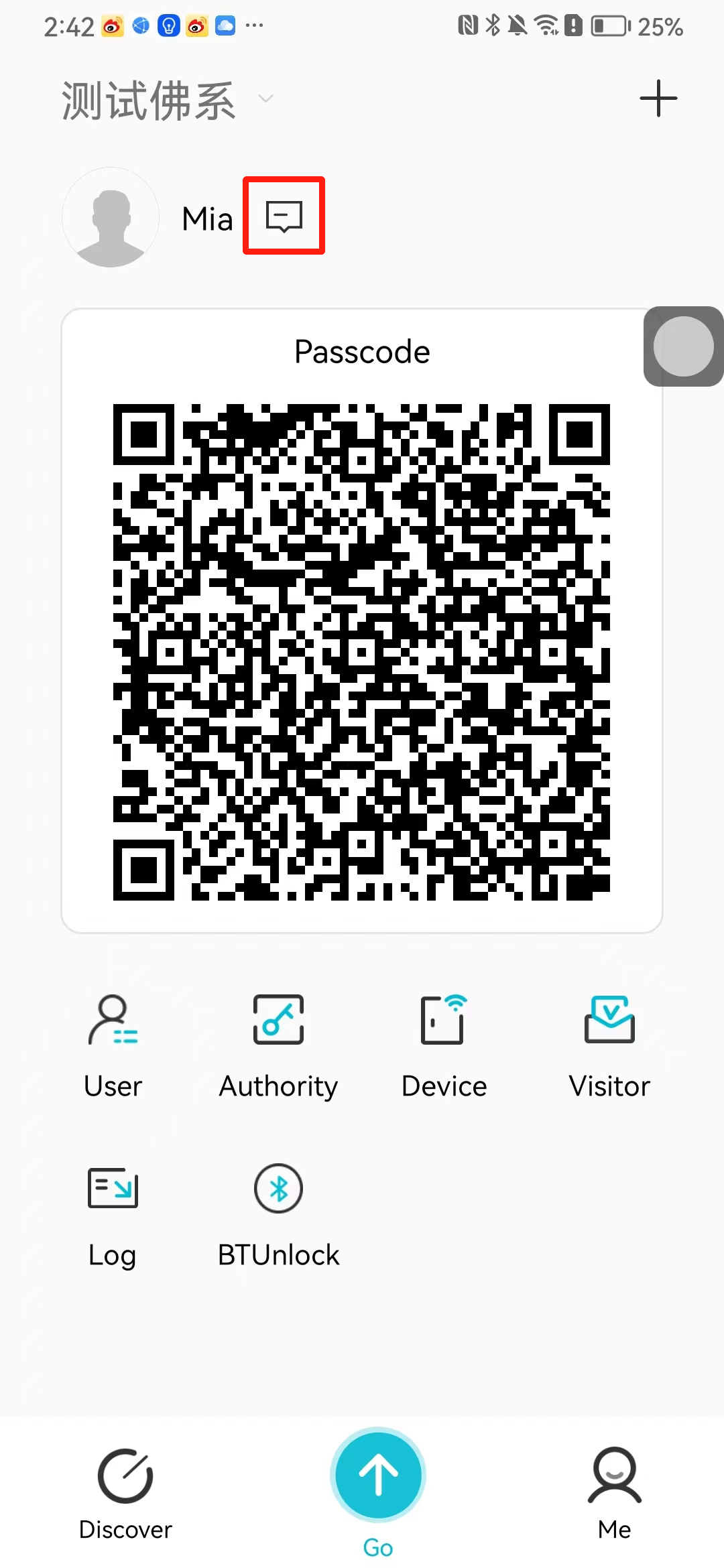Open the Visitor section
This screenshot has width=724, height=1568.
pos(609,1047)
